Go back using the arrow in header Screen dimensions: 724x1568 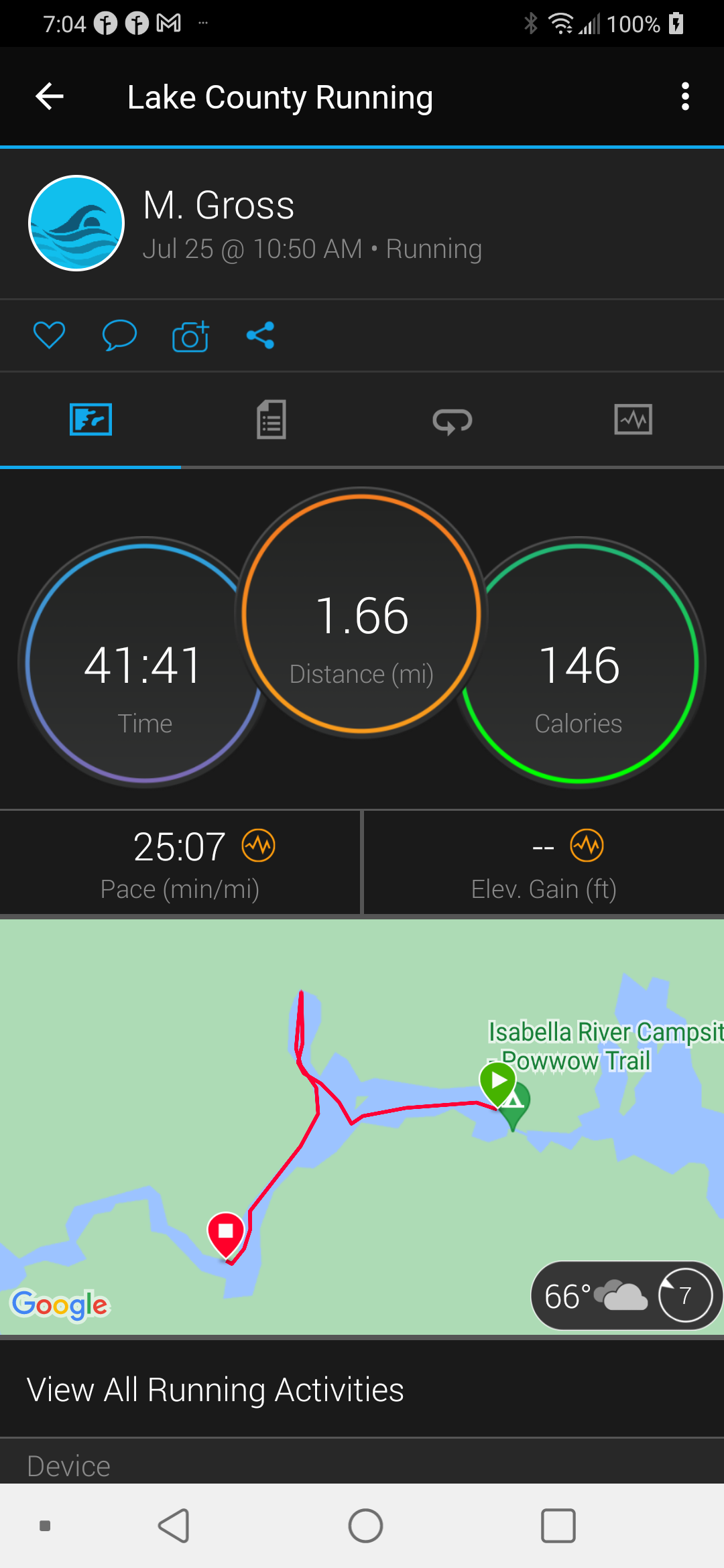[x=50, y=96]
